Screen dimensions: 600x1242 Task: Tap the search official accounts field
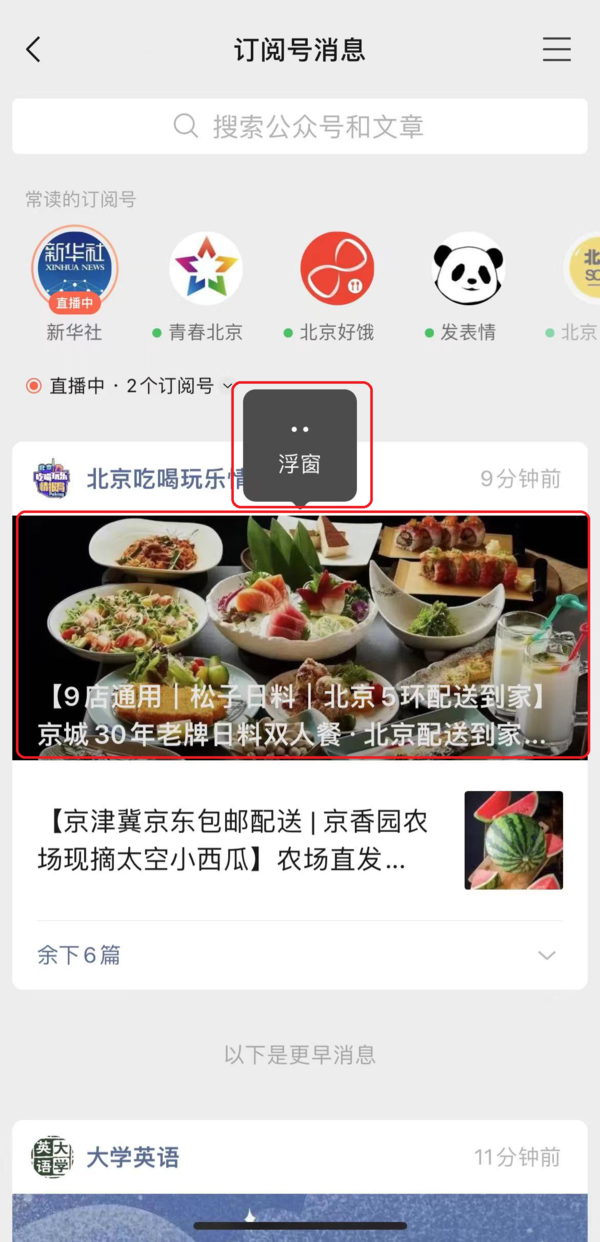[x=300, y=126]
